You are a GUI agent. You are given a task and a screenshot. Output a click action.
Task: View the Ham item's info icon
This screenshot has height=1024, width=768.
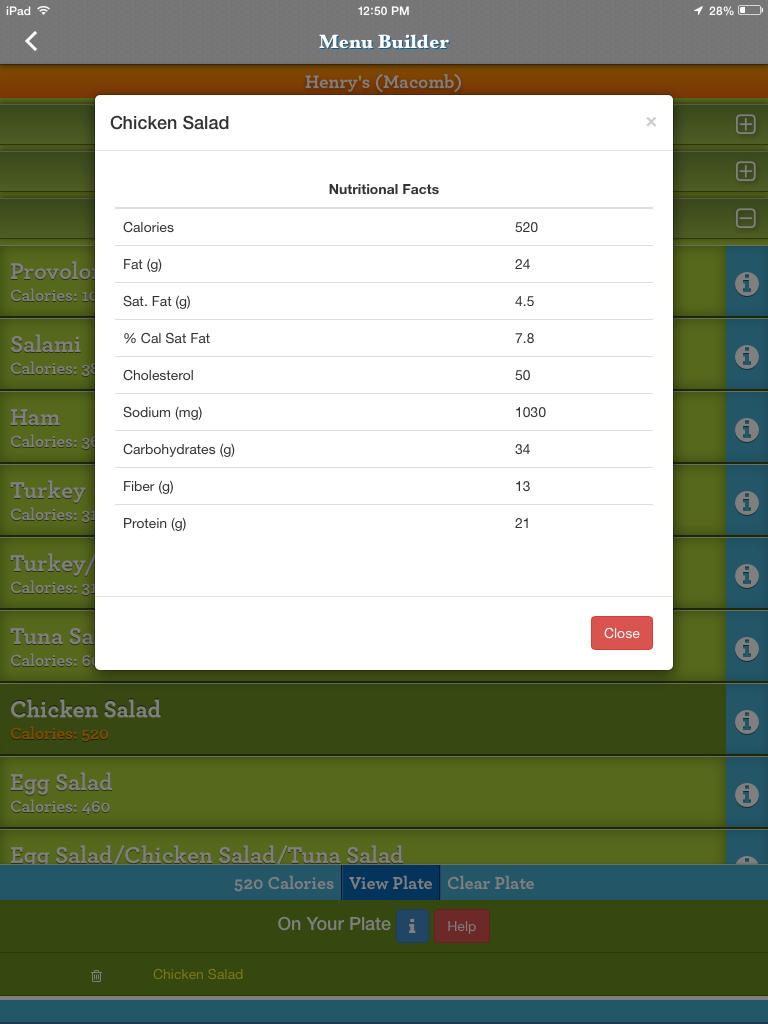747,427
